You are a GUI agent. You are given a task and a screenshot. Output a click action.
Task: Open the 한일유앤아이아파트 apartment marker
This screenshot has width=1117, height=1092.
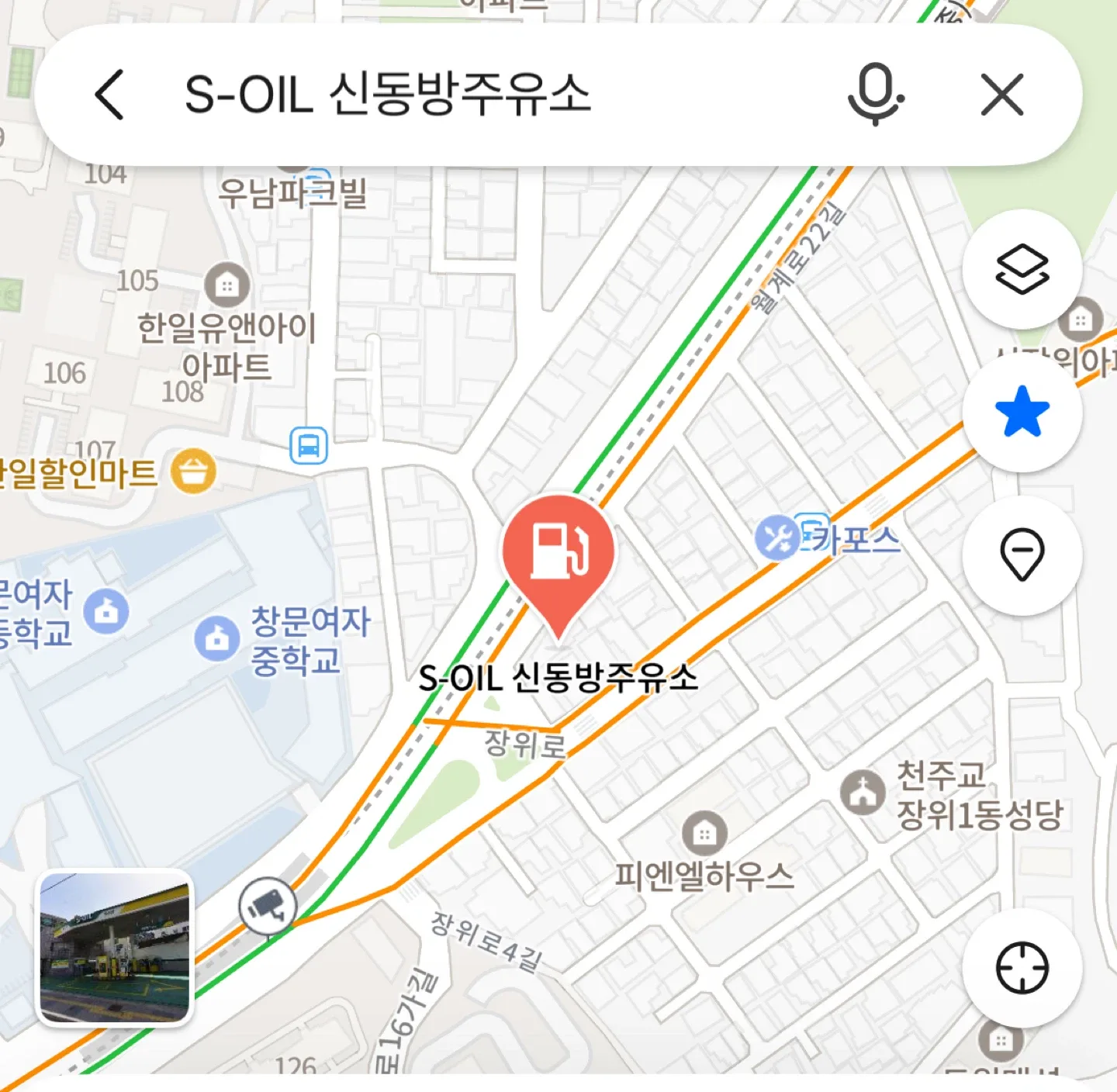point(227,285)
